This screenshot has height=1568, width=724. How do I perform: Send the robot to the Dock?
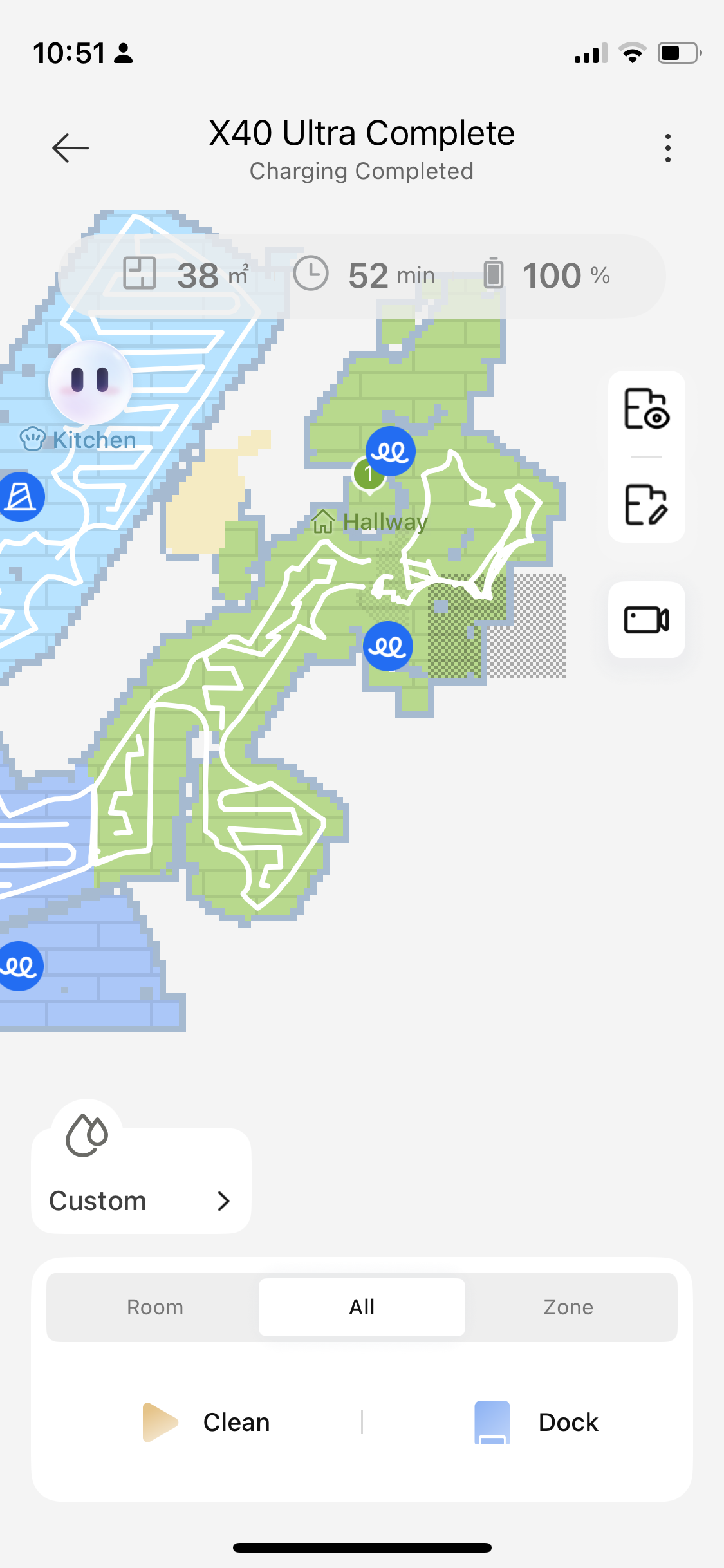pyautogui.click(x=537, y=1423)
